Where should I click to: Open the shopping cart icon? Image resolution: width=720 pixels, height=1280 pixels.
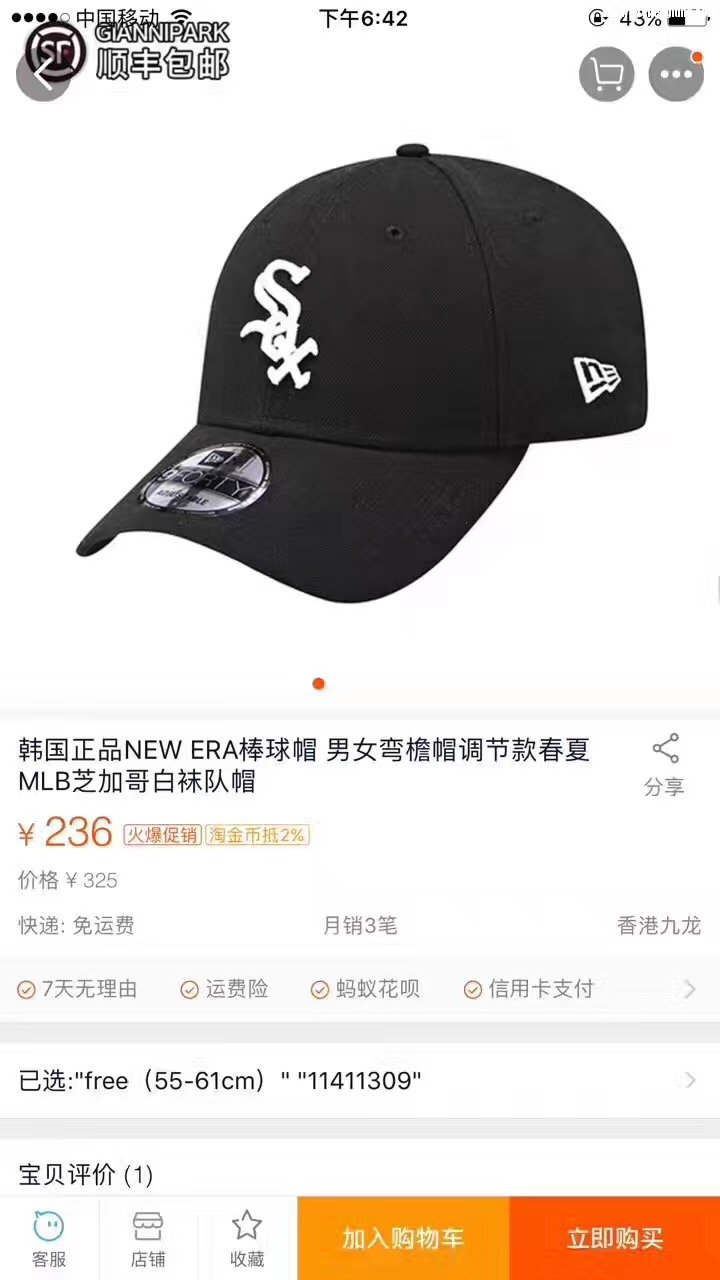point(606,74)
